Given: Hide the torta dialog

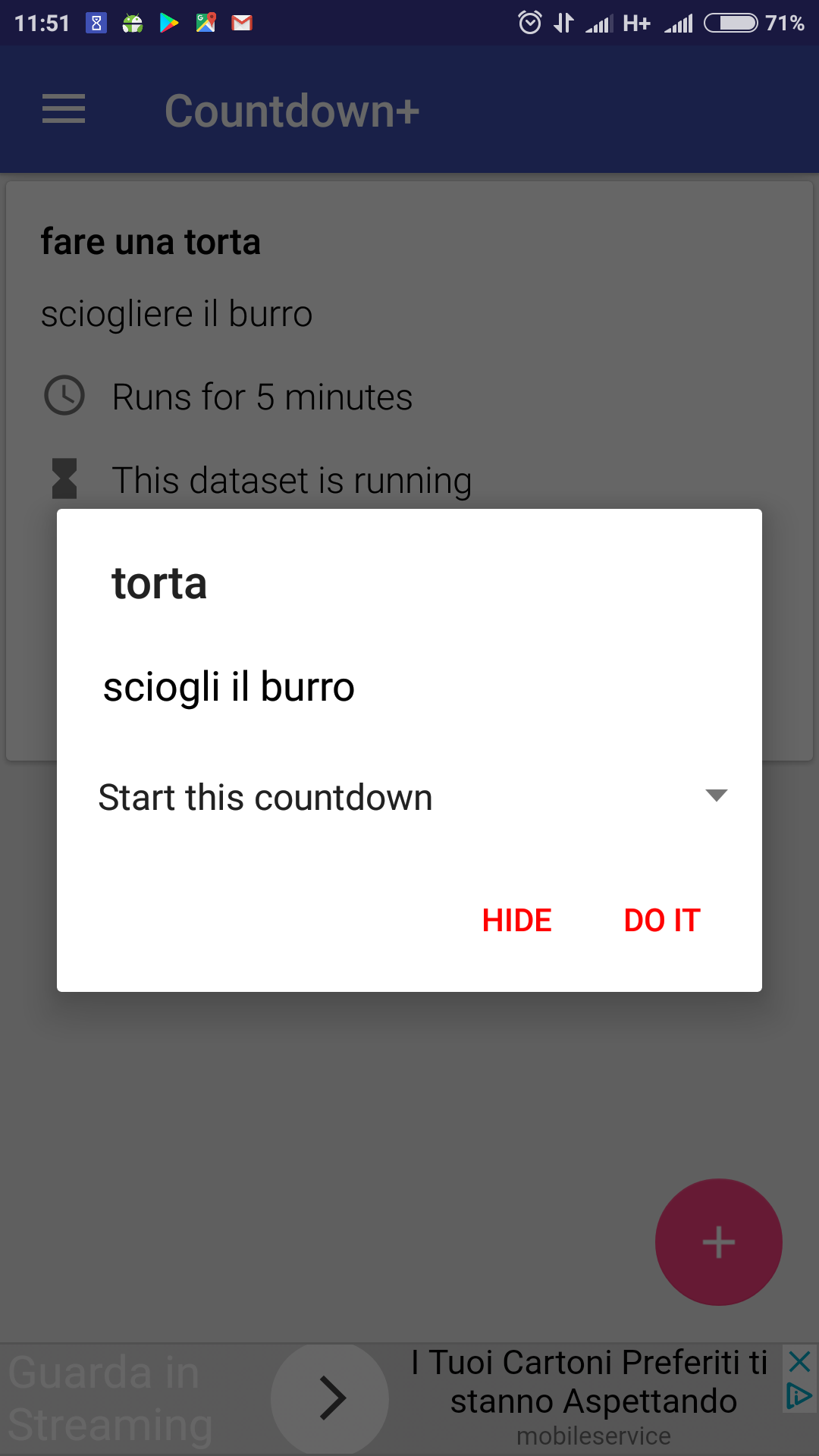Looking at the screenshot, I should click(517, 921).
